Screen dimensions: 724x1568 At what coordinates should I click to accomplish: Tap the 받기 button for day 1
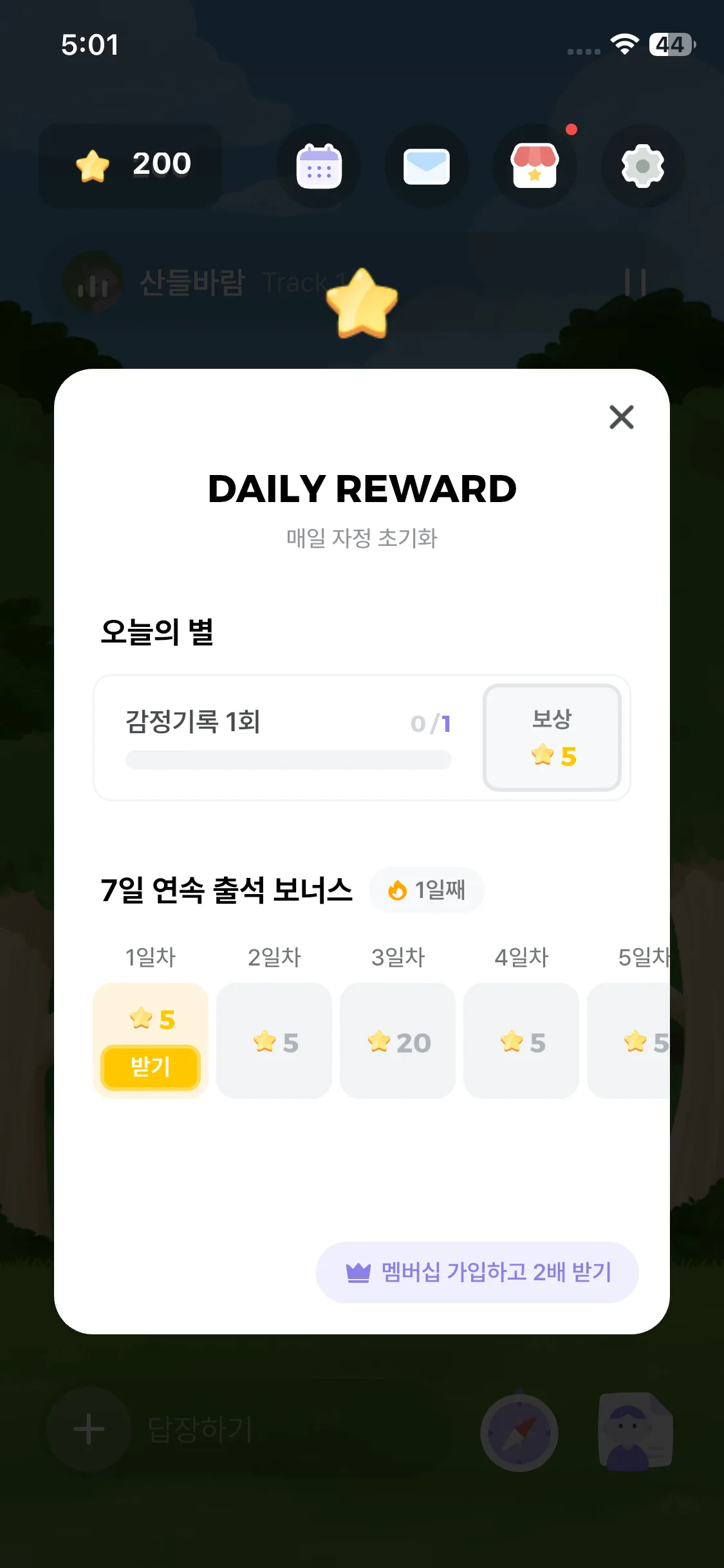[151, 1067]
